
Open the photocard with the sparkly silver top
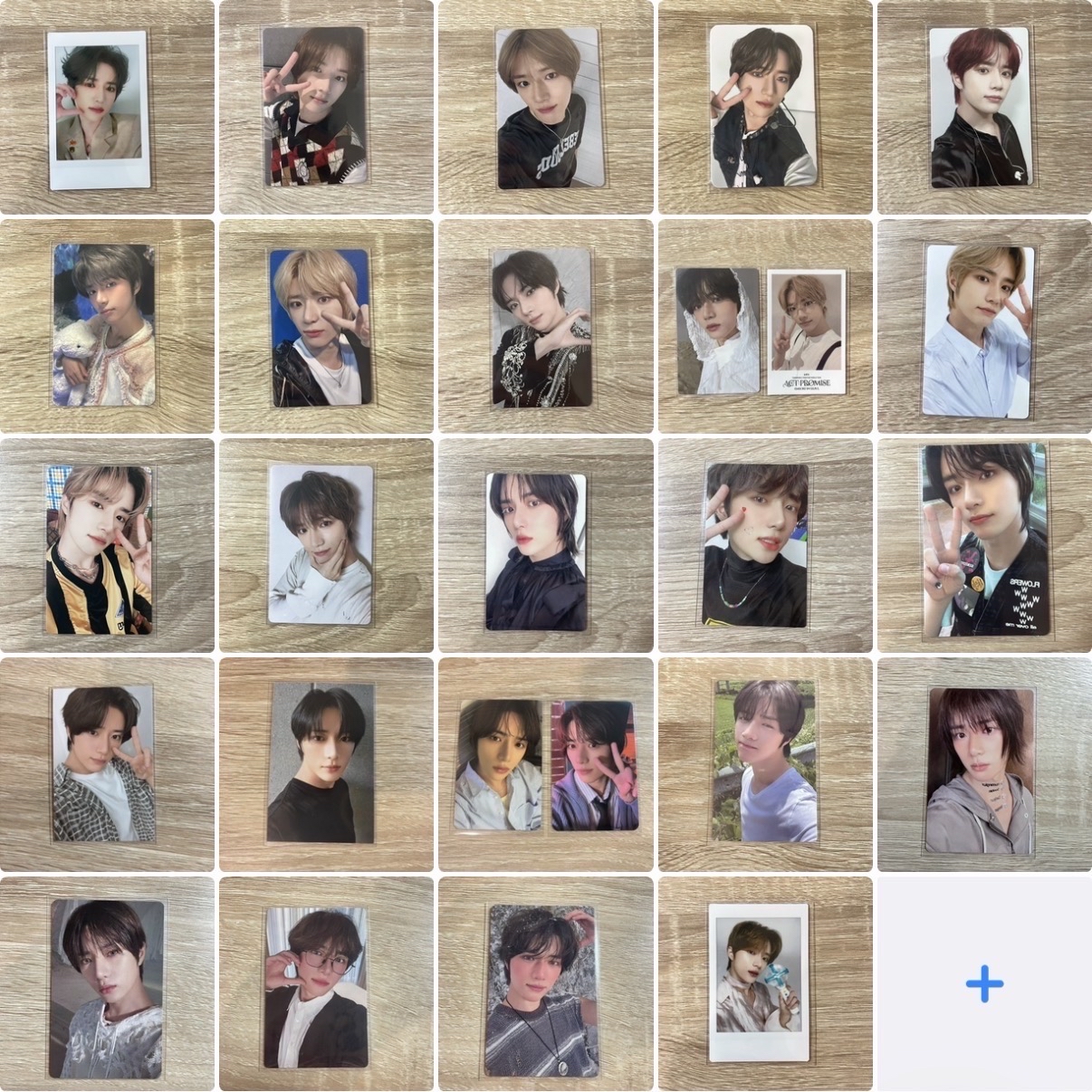(107, 983)
